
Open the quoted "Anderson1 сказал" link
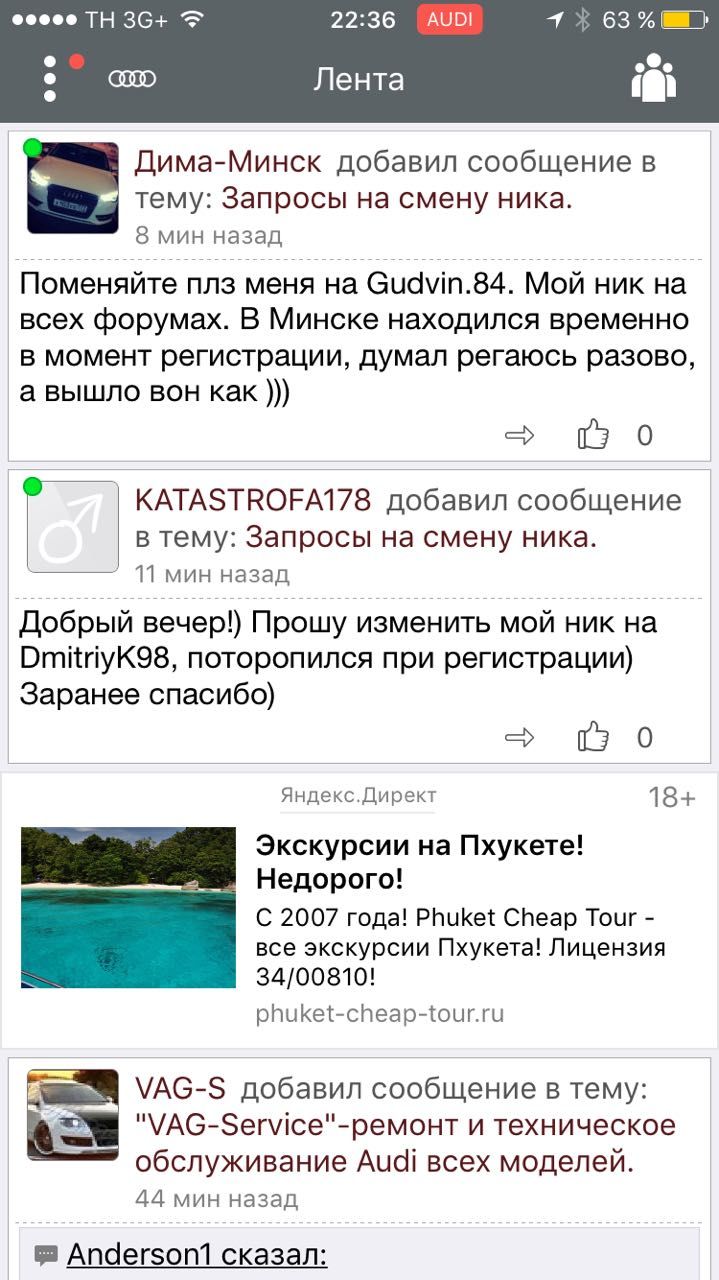196,1255
